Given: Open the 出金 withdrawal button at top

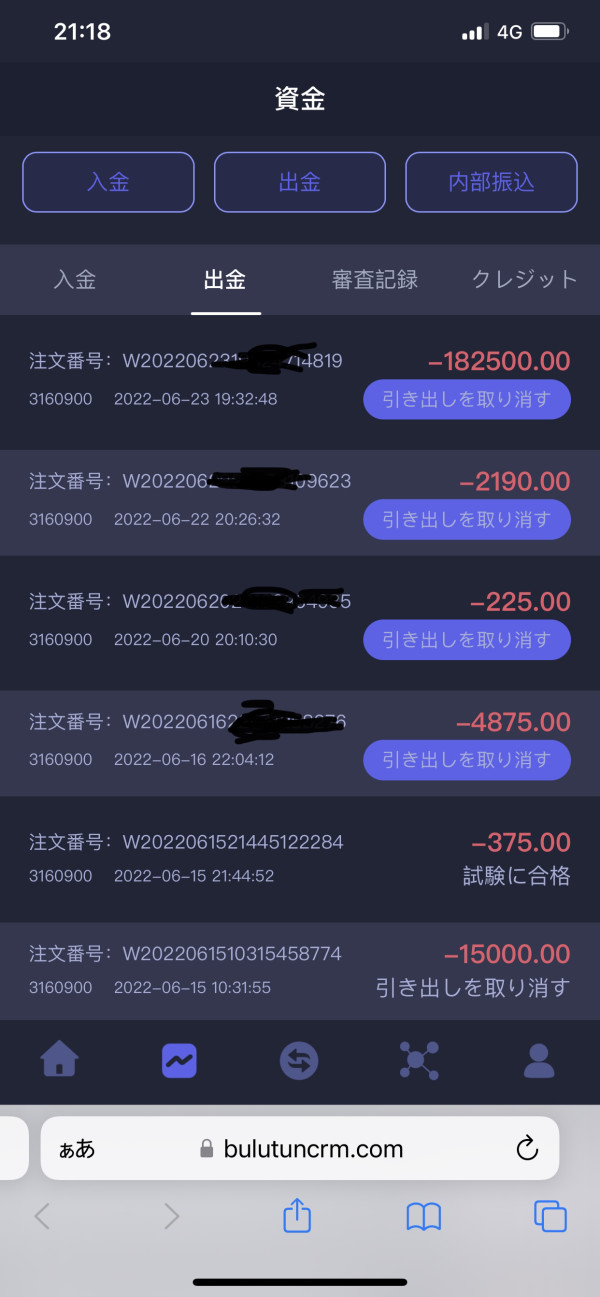Looking at the screenshot, I should pos(300,182).
